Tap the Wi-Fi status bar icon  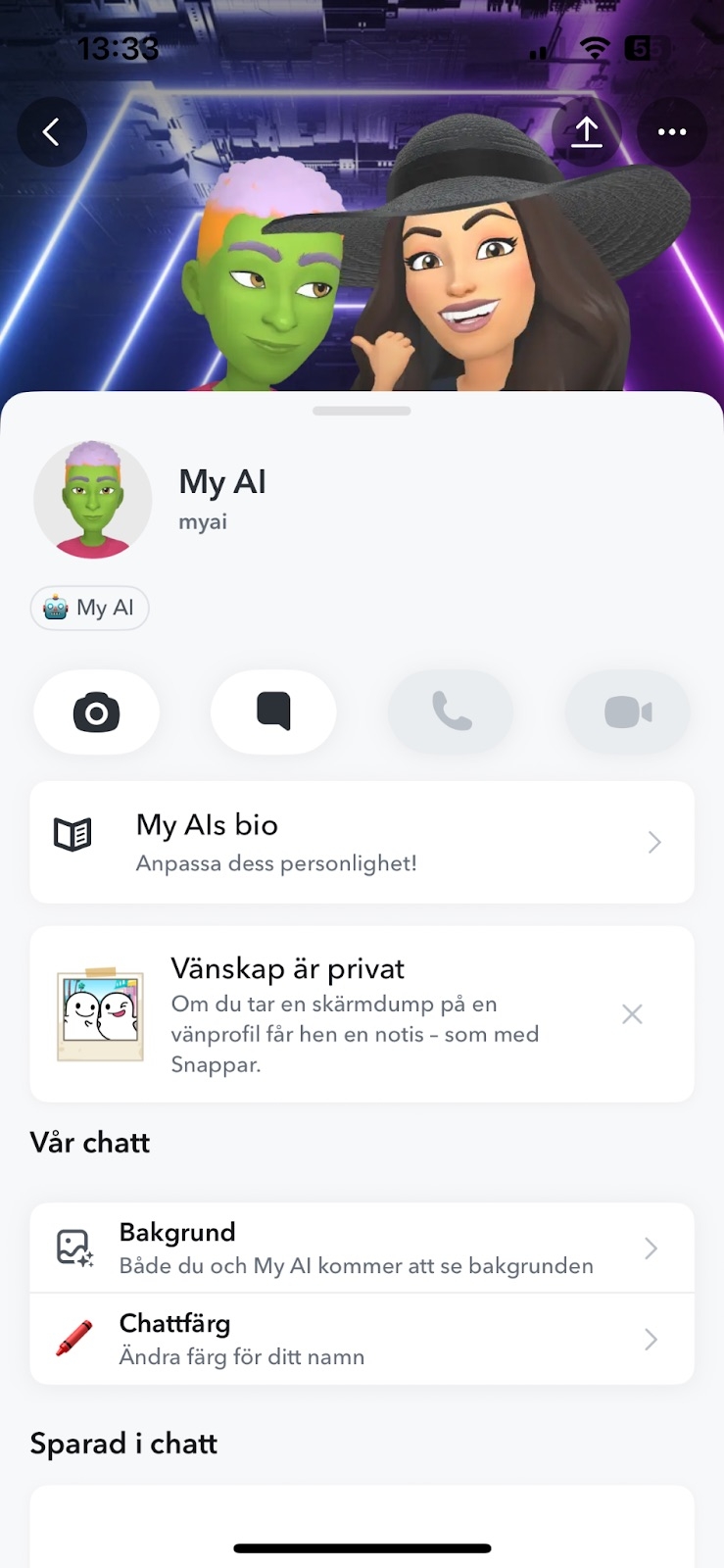tap(594, 47)
